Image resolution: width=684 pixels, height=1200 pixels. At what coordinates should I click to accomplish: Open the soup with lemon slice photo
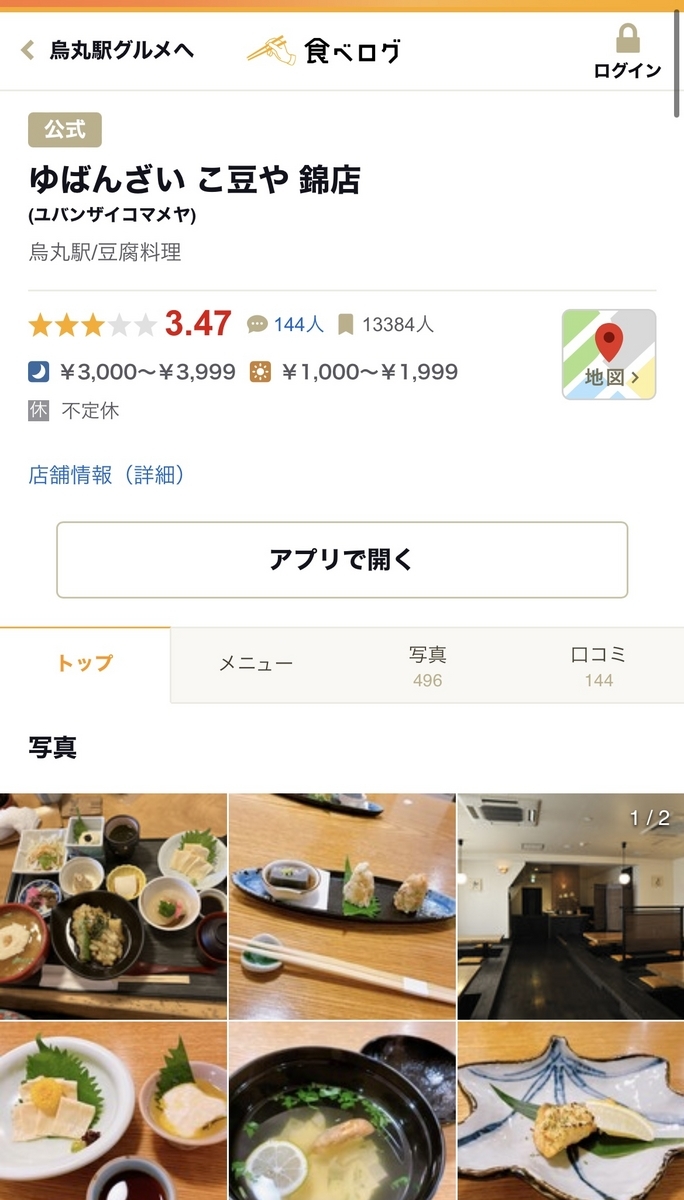342,1111
